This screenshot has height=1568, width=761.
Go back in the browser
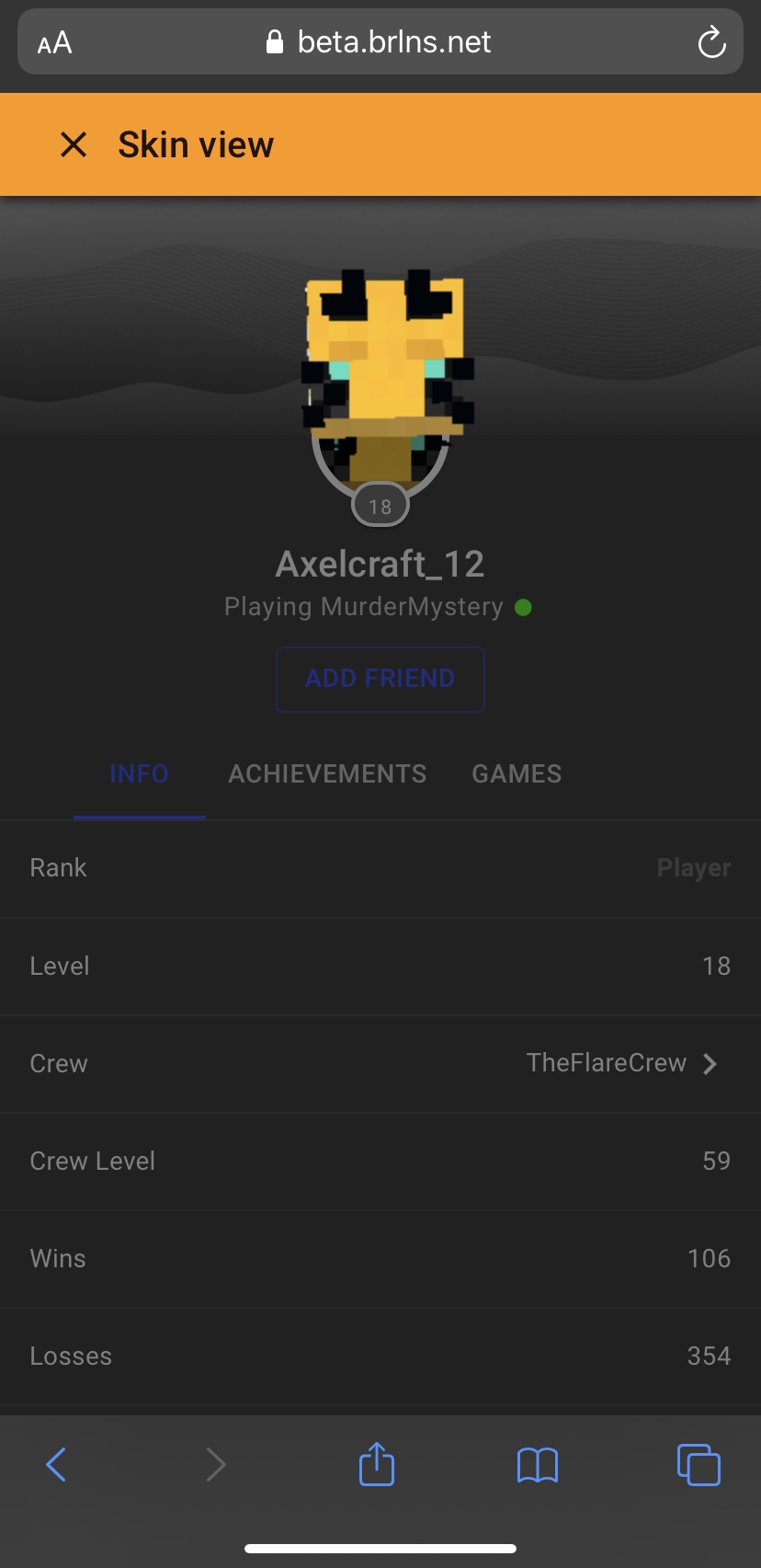[x=56, y=1464]
